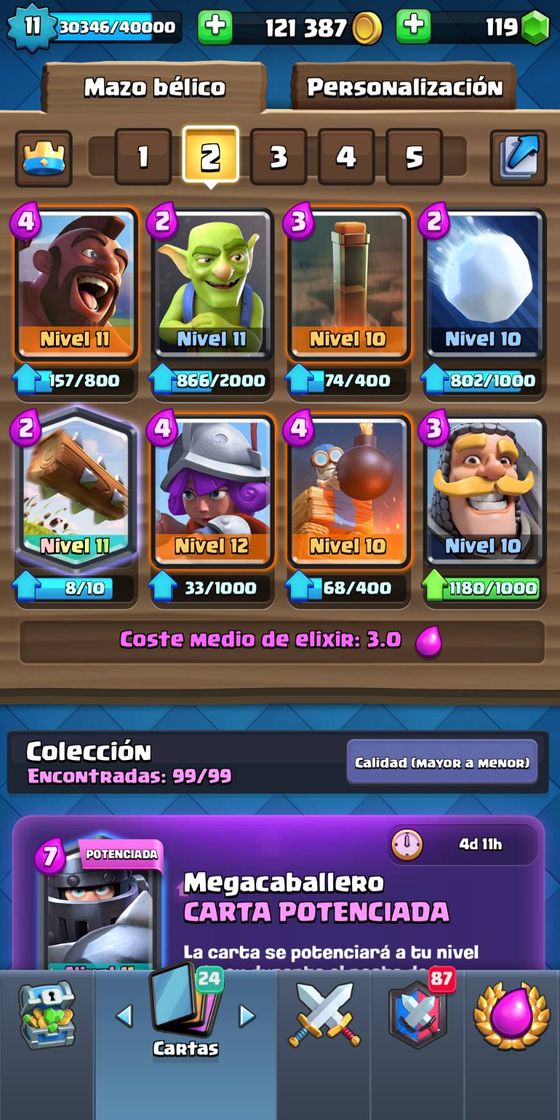Switch to the Personalización tab

click(x=404, y=87)
